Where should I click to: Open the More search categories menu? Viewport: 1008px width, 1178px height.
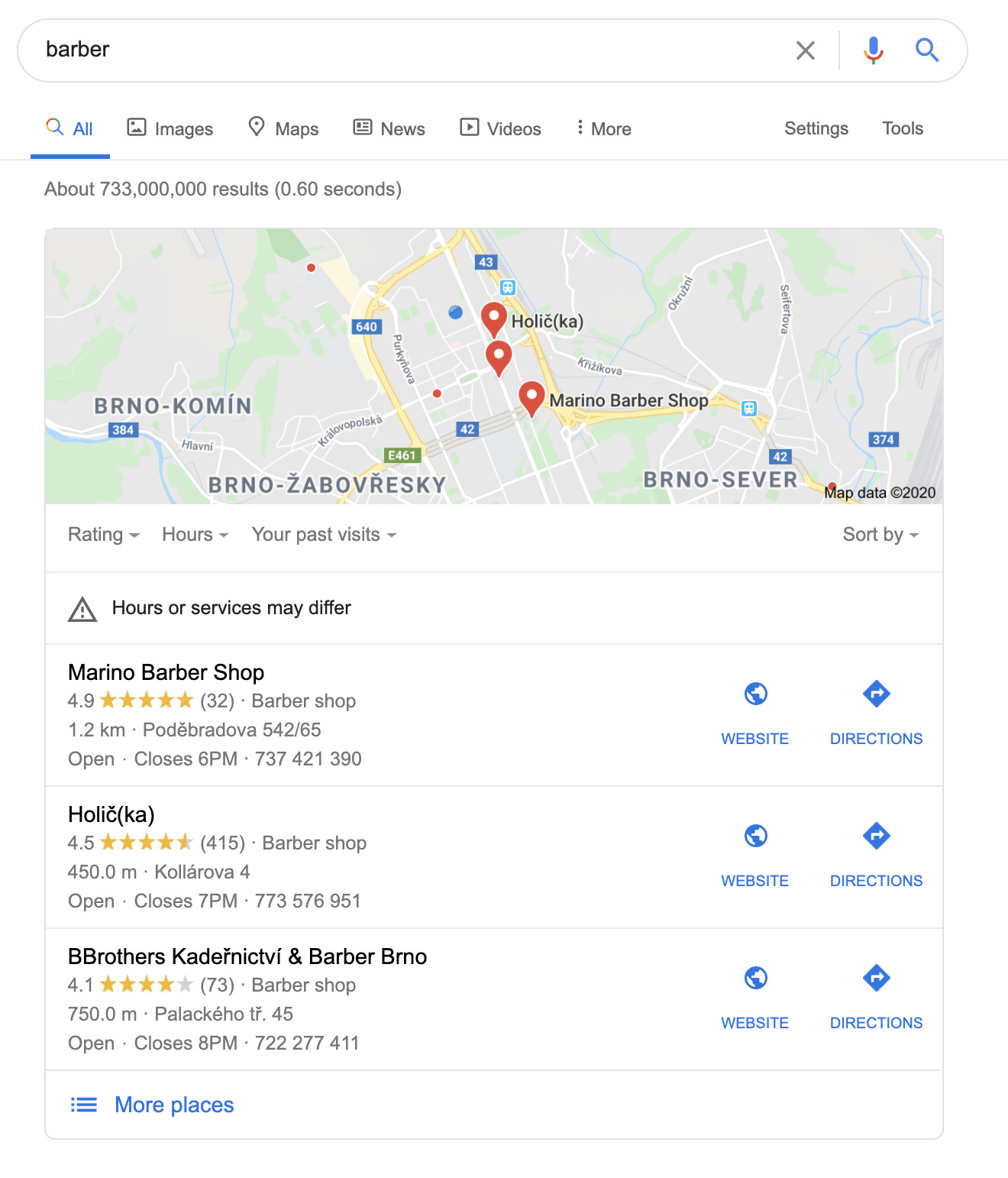(603, 128)
